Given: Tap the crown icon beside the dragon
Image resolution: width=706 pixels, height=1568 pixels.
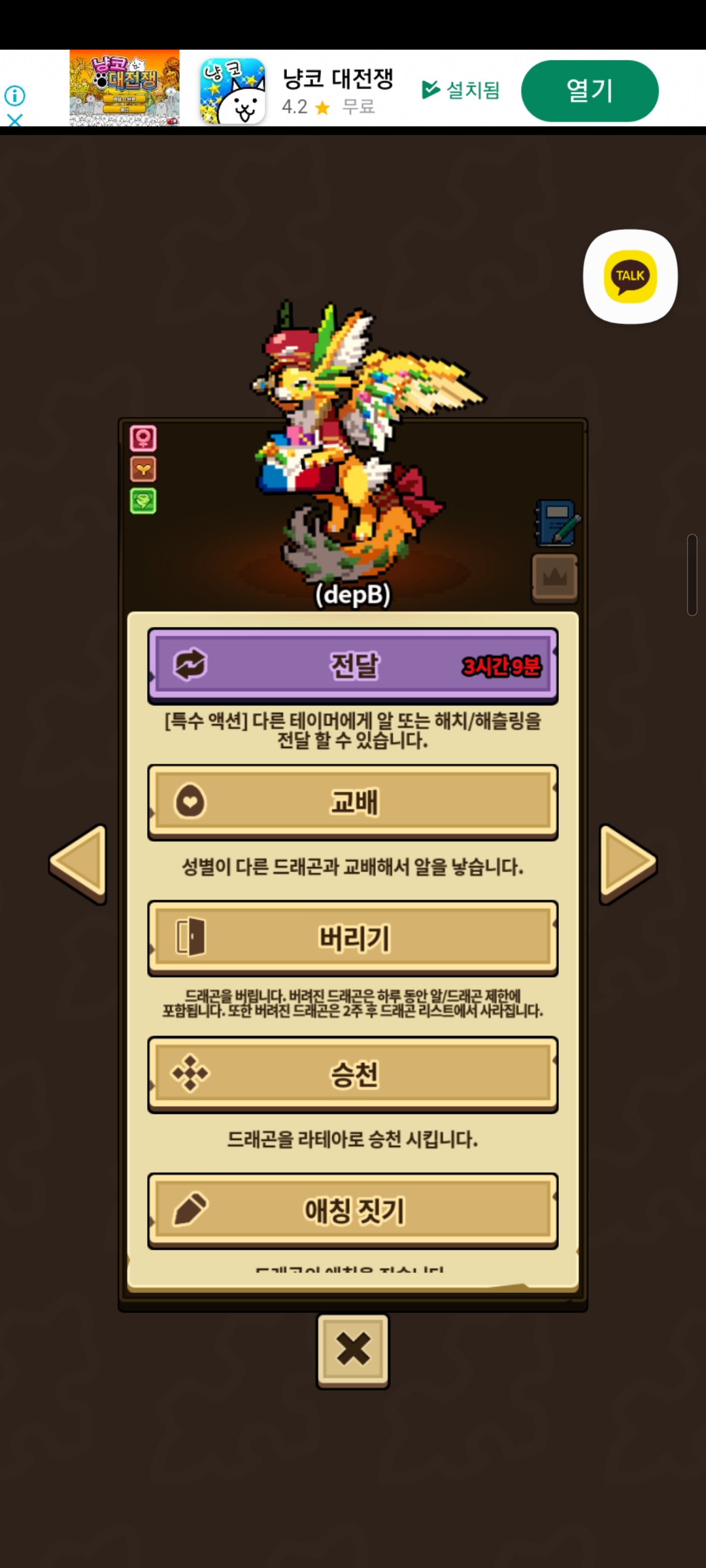Looking at the screenshot, I should [x=554, y=578].
